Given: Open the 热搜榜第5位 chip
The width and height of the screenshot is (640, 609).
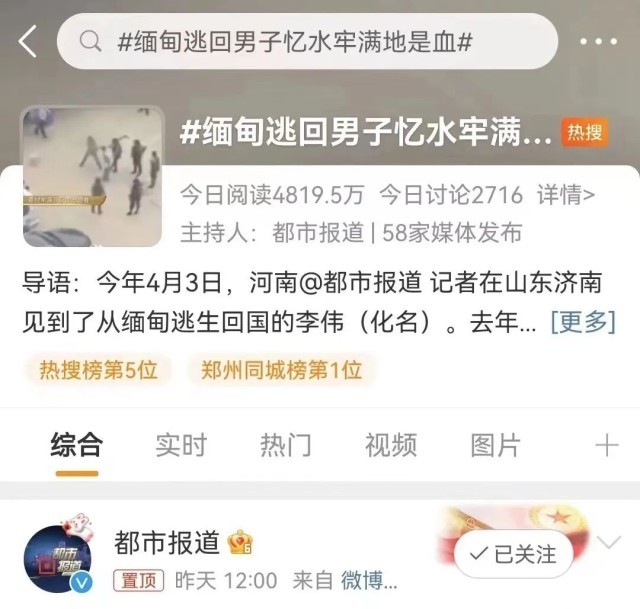Looking at the screenshot, I should click(98, 370).
